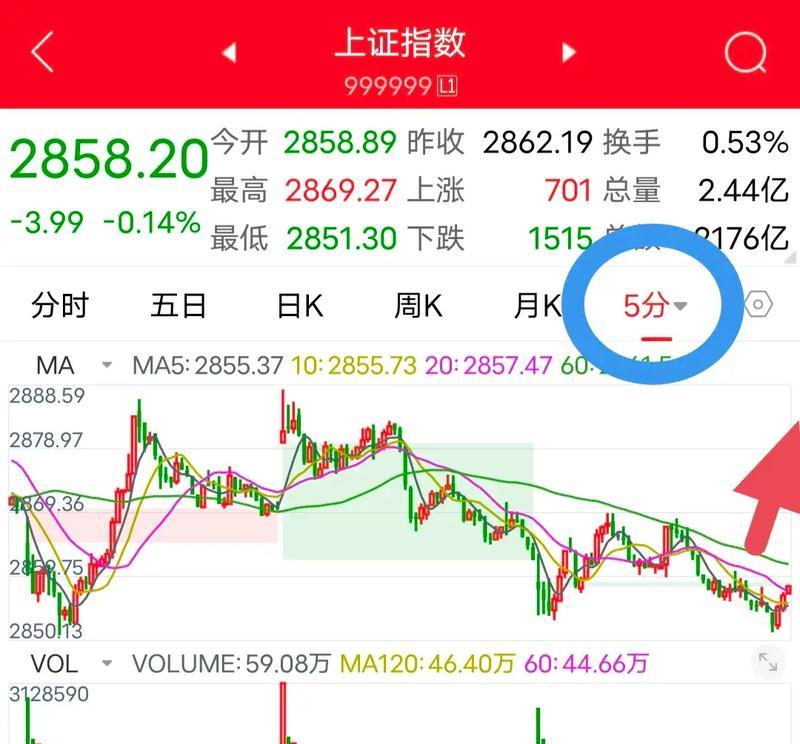Switch to the previous stock with left triangle
800x744 pixels.
point(229,51)
